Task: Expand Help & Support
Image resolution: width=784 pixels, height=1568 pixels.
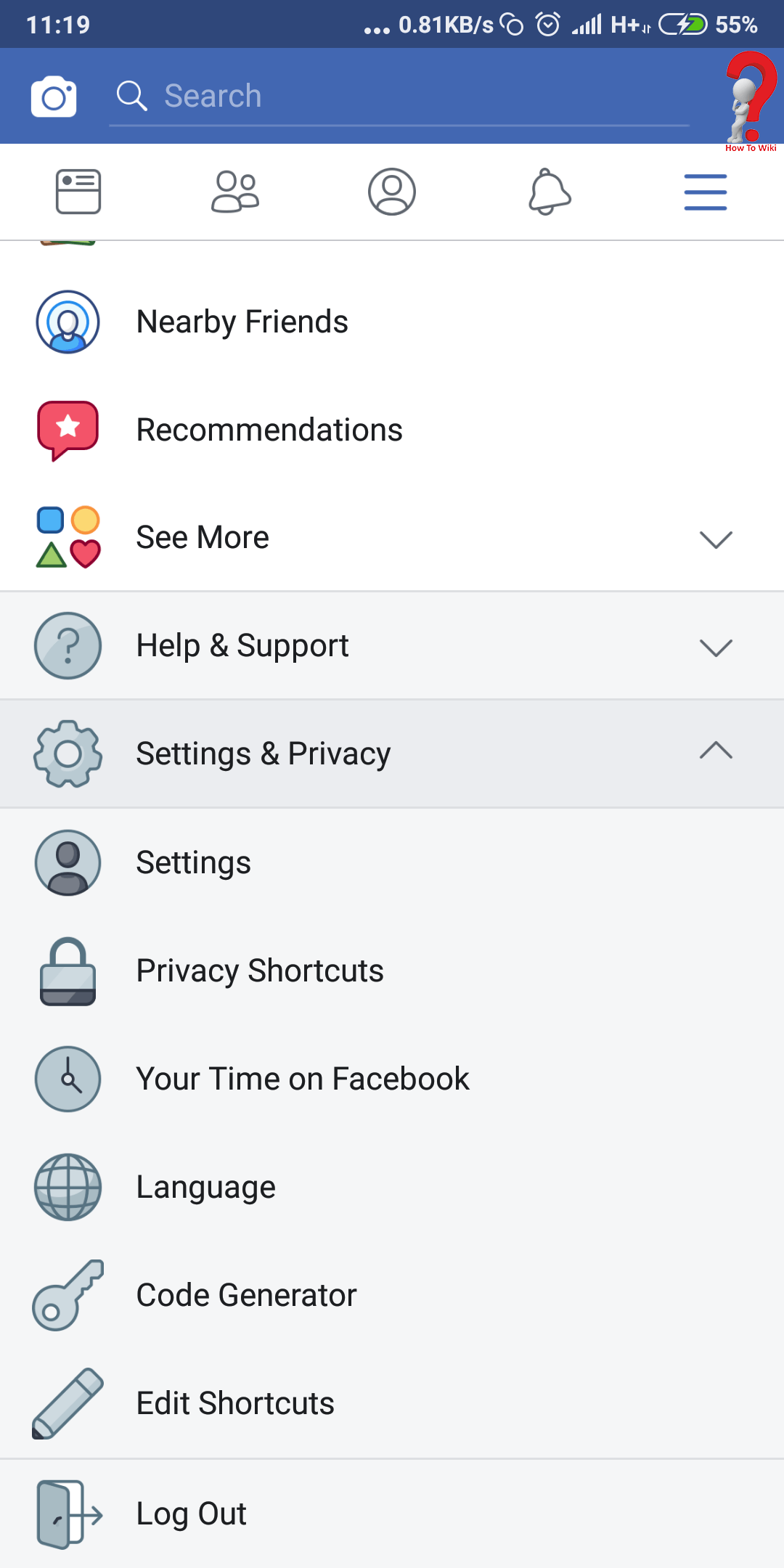Action: pos(392,646)
